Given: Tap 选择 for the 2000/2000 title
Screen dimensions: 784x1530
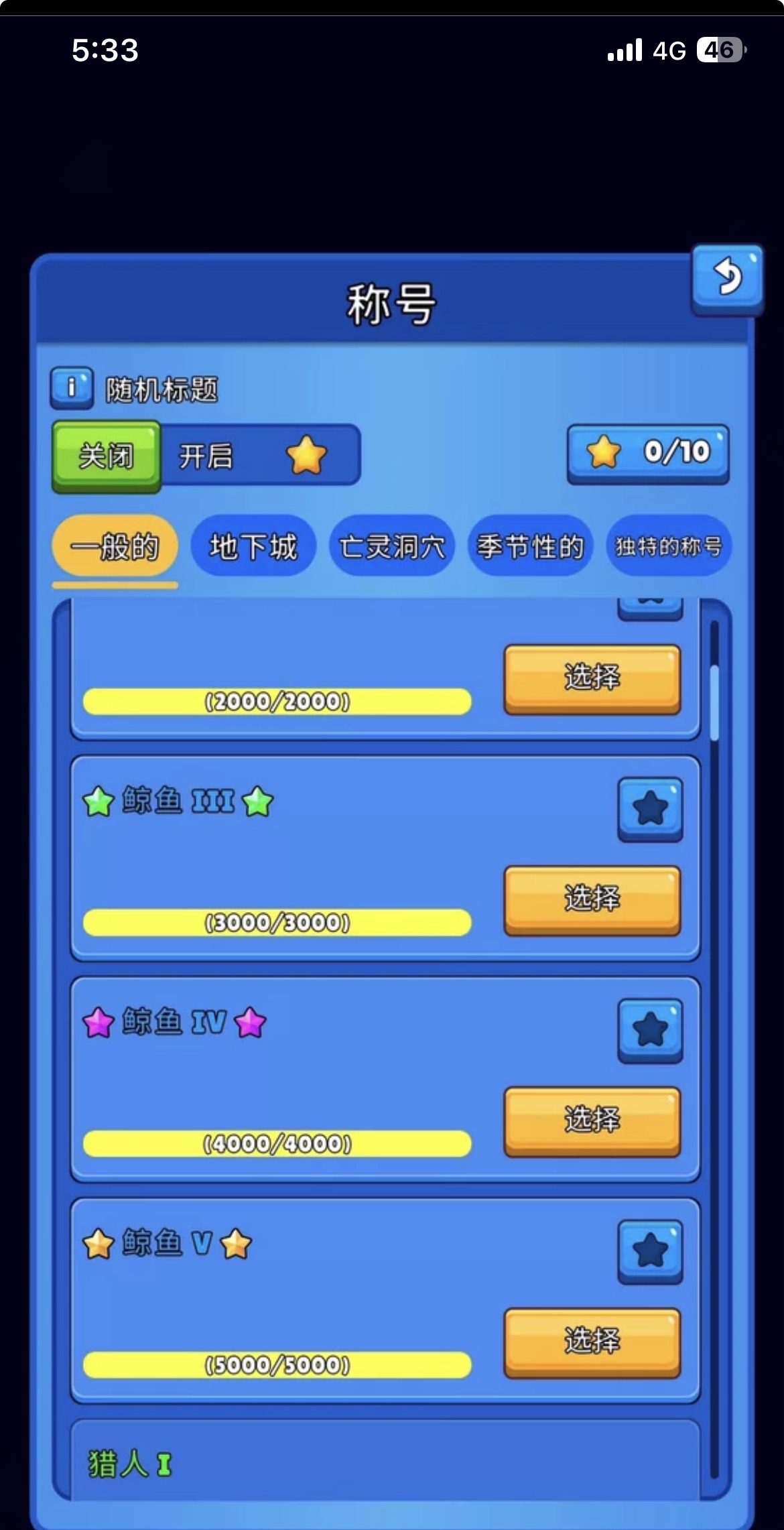Looking at the screenshot, I should tap(592, 678).
